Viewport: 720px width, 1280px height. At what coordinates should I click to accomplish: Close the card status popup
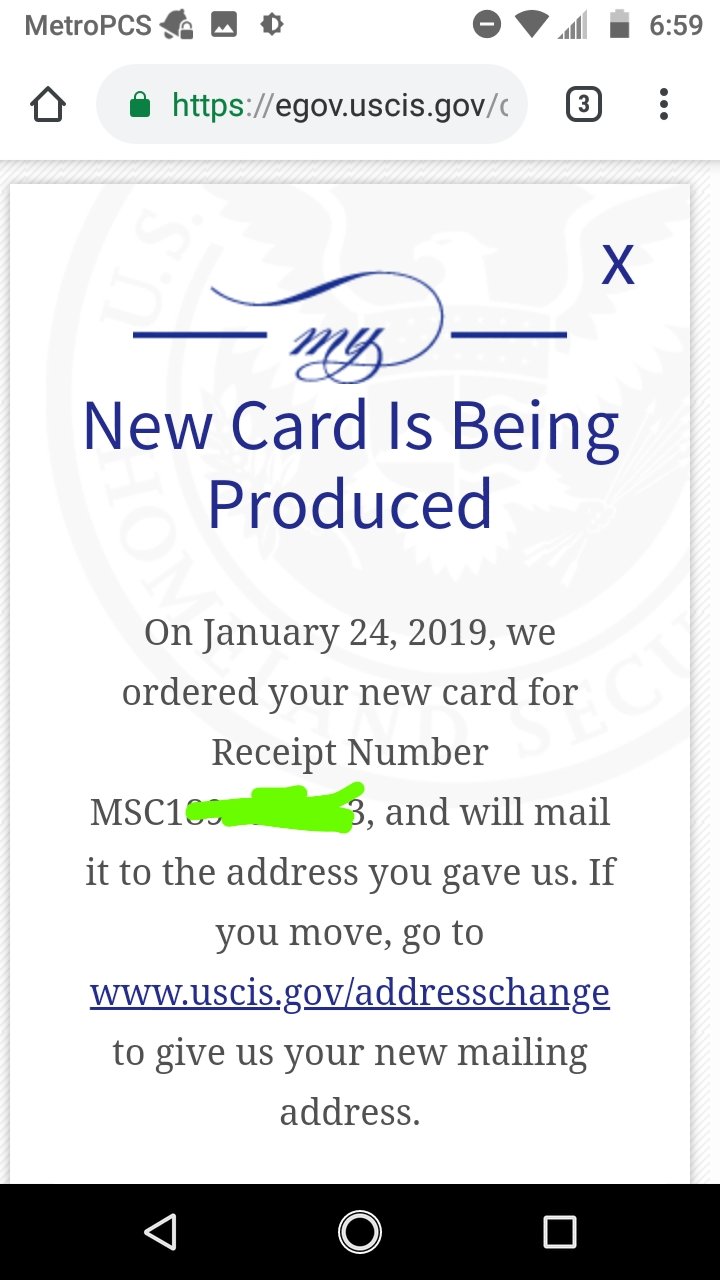point(618,265)
